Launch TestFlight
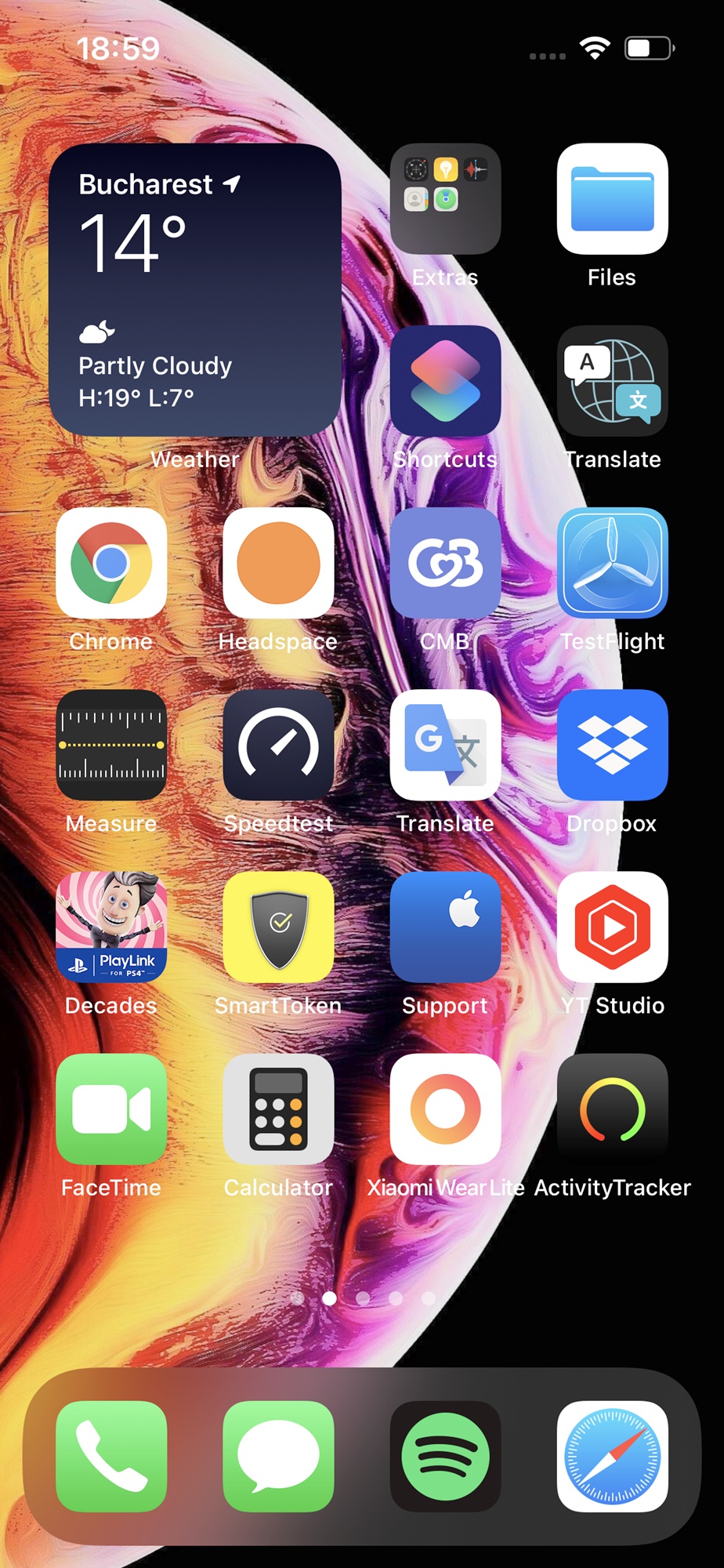724x1568 pixels. 612,563
